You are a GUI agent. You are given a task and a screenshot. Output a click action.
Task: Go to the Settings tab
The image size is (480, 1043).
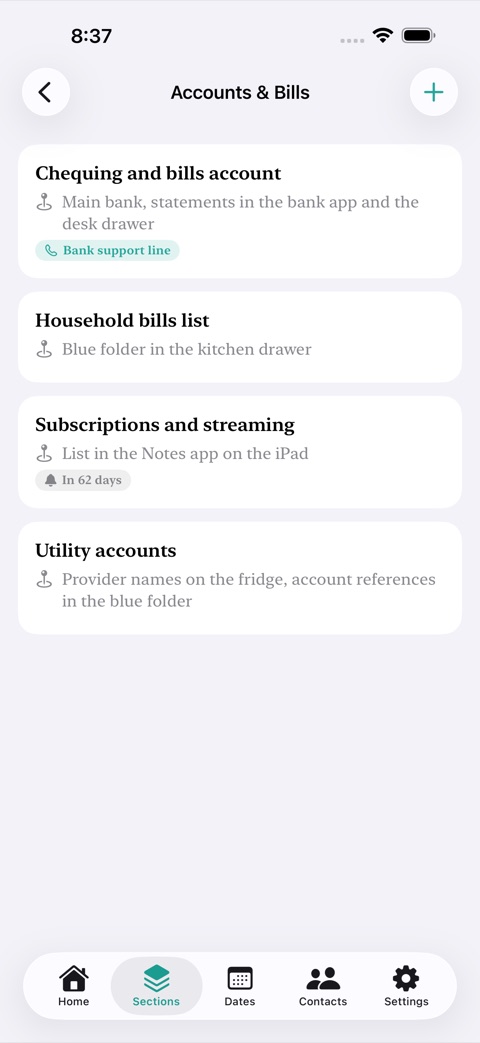pyautogui.click(x=406, y=986)
